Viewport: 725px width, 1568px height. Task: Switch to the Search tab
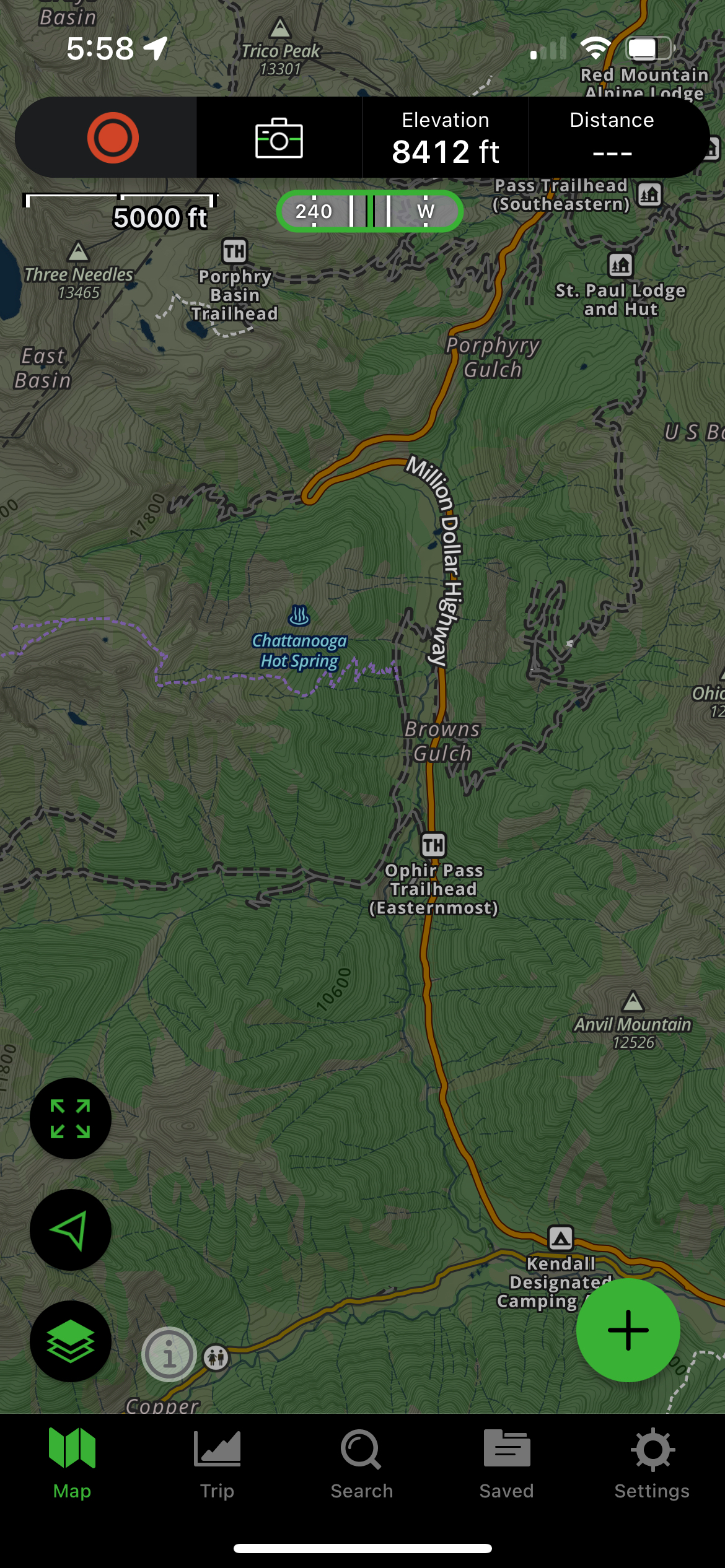pos(362,1465)
